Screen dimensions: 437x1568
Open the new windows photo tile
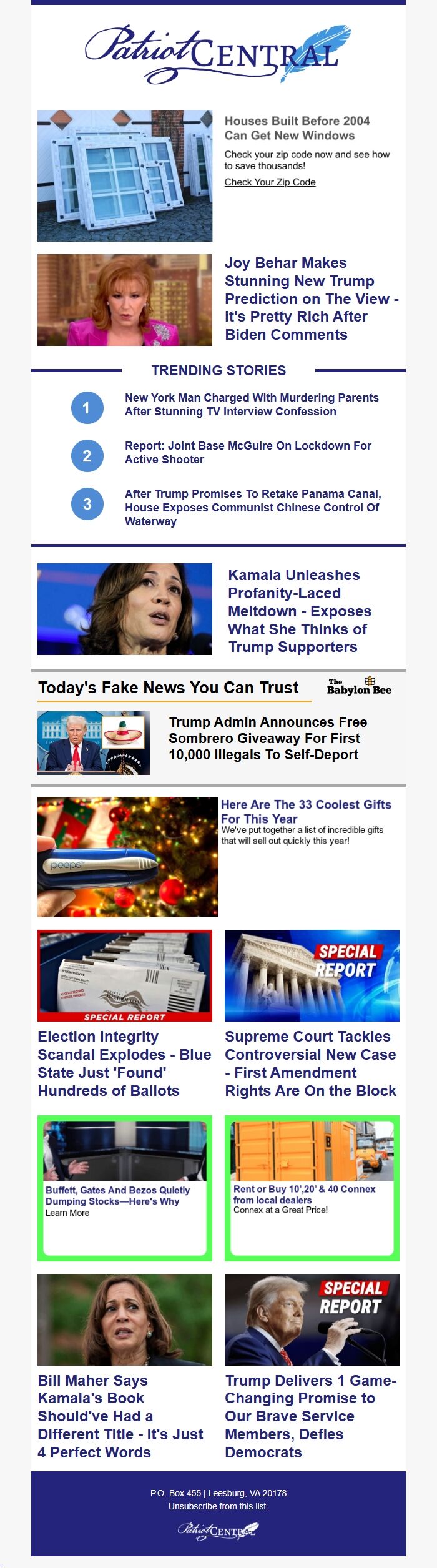[125, 175]
